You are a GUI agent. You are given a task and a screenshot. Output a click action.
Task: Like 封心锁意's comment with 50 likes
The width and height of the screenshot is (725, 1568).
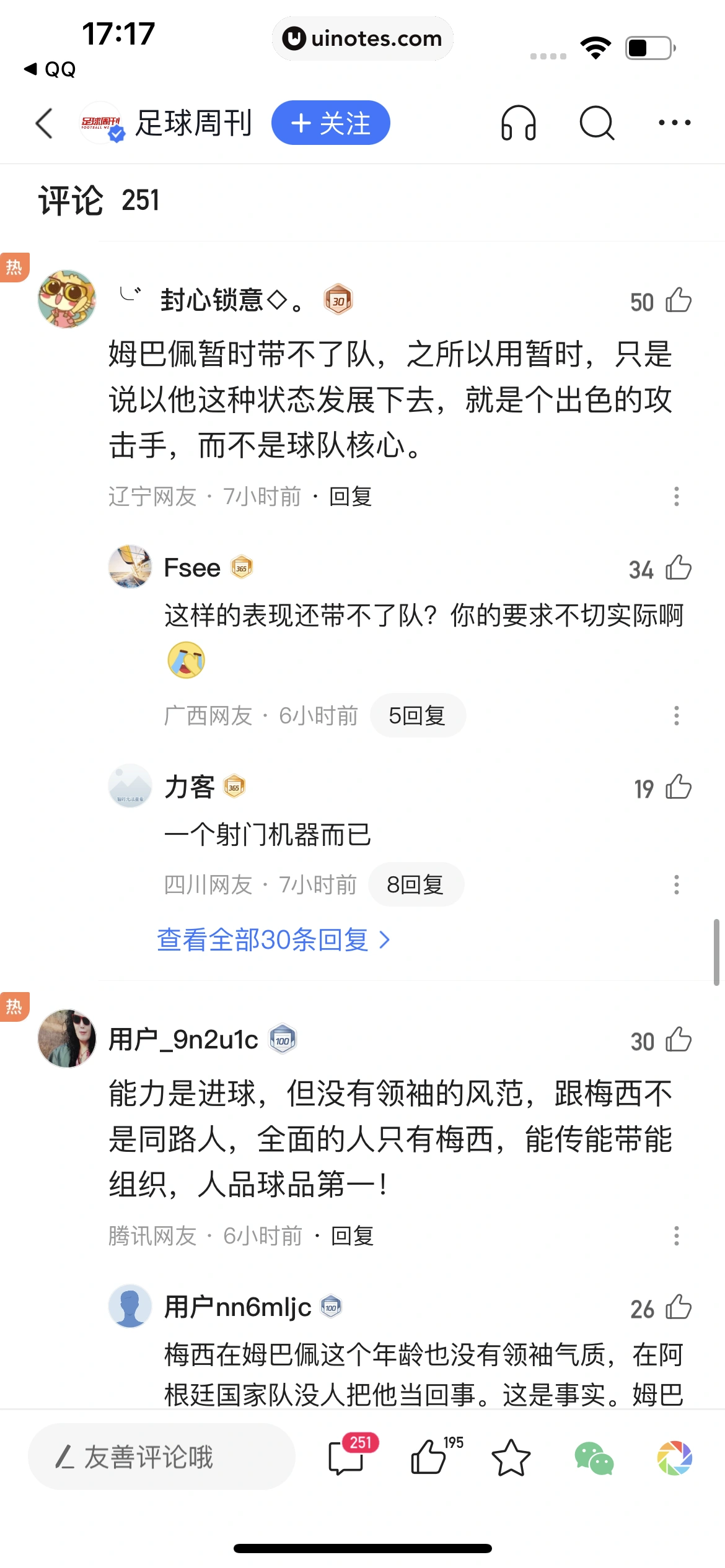(677, 302)
